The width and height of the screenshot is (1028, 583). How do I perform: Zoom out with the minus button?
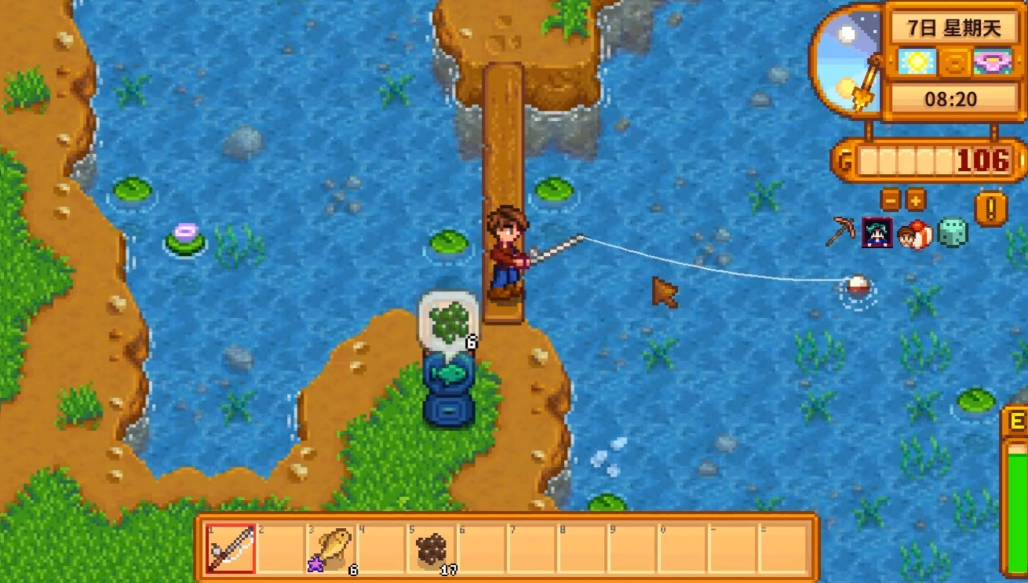click(x=890, y=198)
